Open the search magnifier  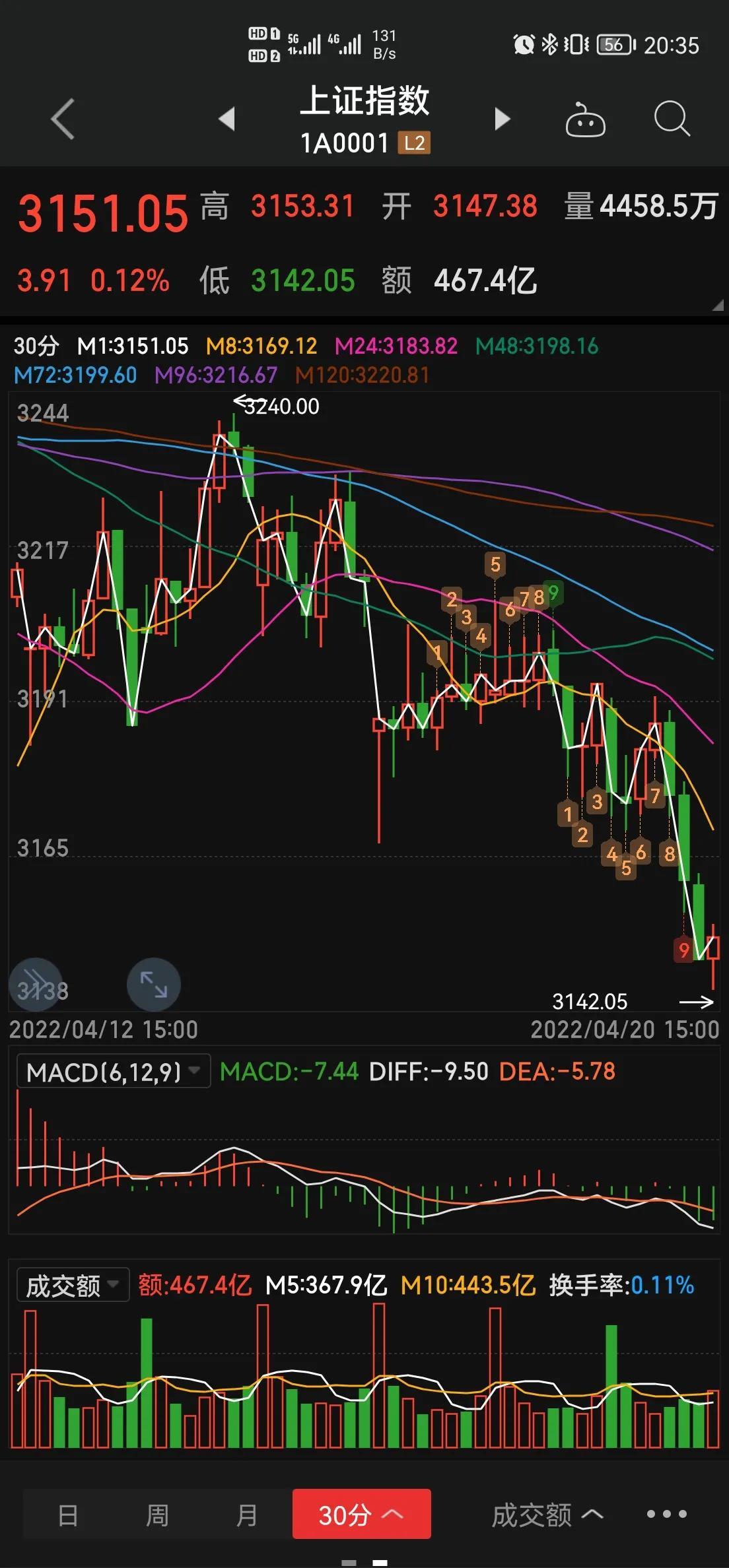[x=672, y=119]
